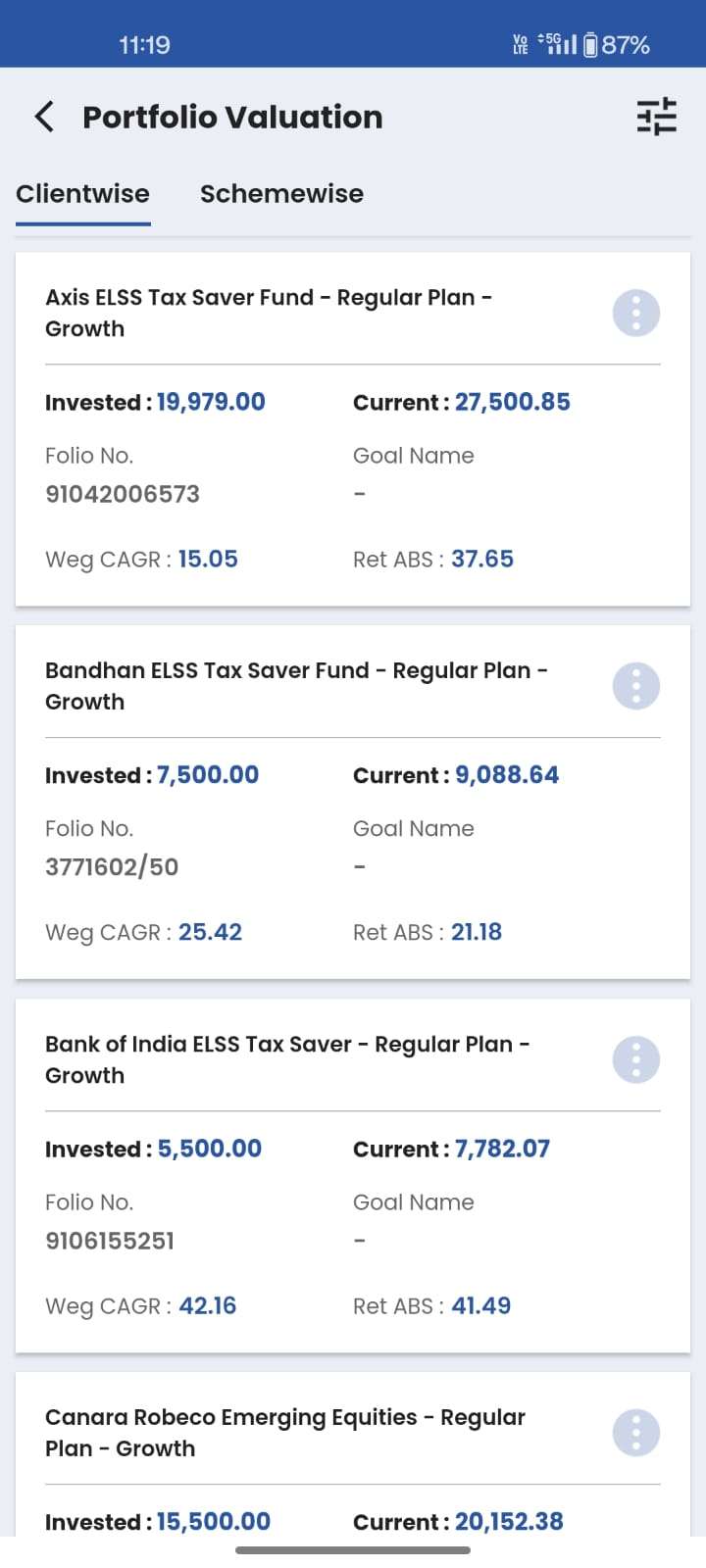This screenshot has width=706, height=1568.
Task: Open more options for Canara Robeco Emerging Equities
Action: (x=635, y=1433)
